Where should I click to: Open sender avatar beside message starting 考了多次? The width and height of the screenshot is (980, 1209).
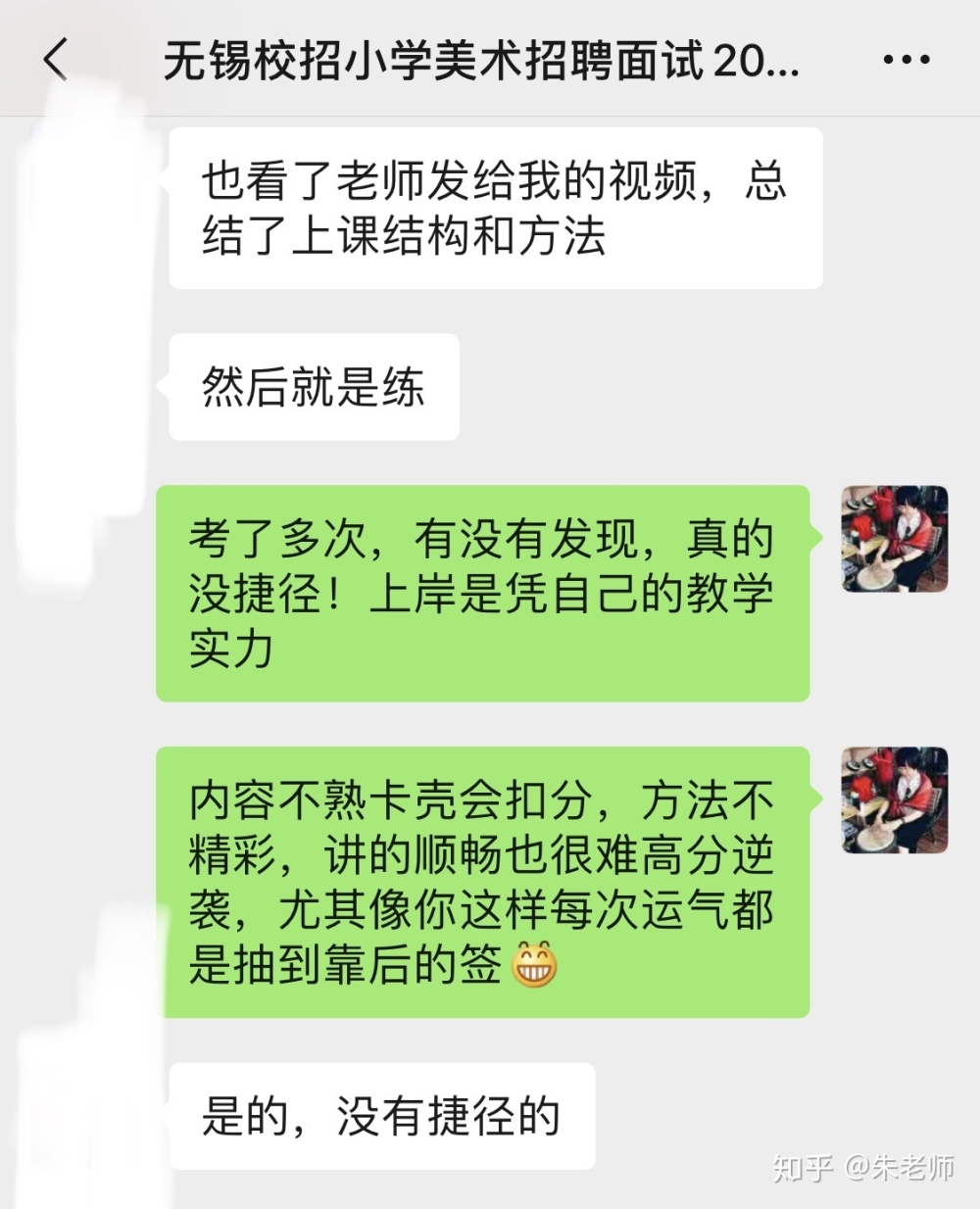pos(894,539)
